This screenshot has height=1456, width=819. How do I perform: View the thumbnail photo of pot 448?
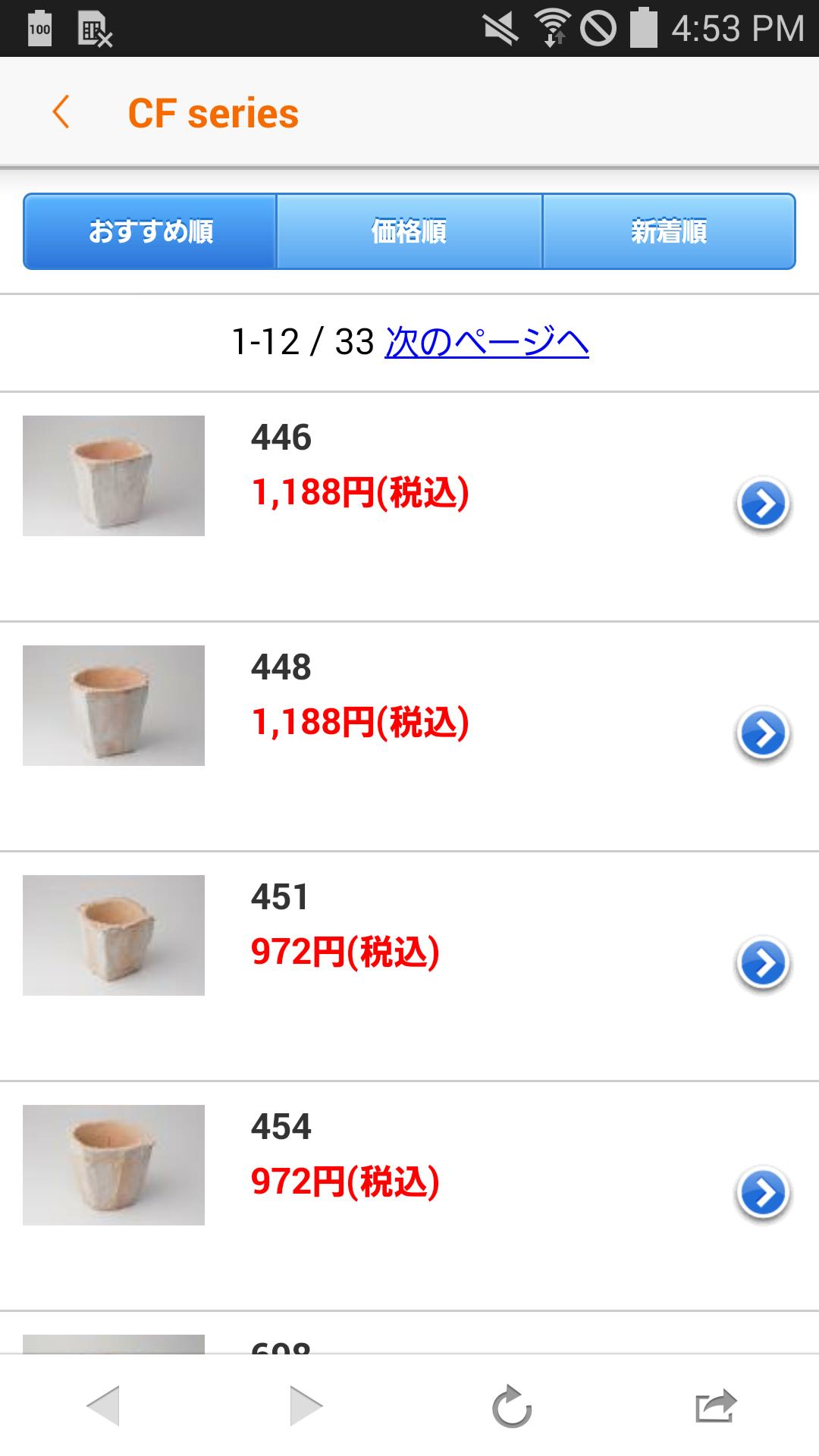click(x=114, y=704)
